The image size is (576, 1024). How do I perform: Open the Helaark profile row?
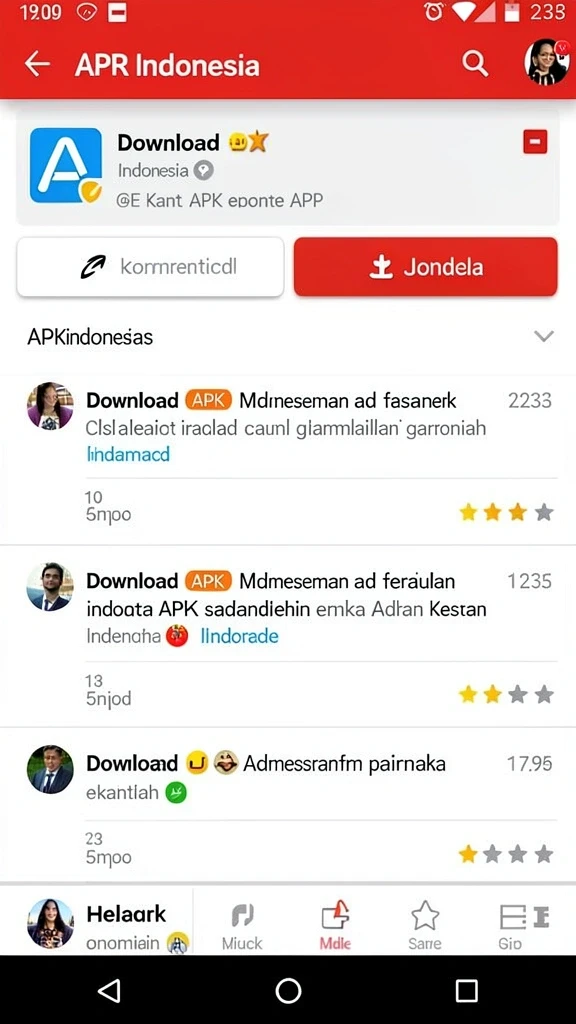coord(97,923)
